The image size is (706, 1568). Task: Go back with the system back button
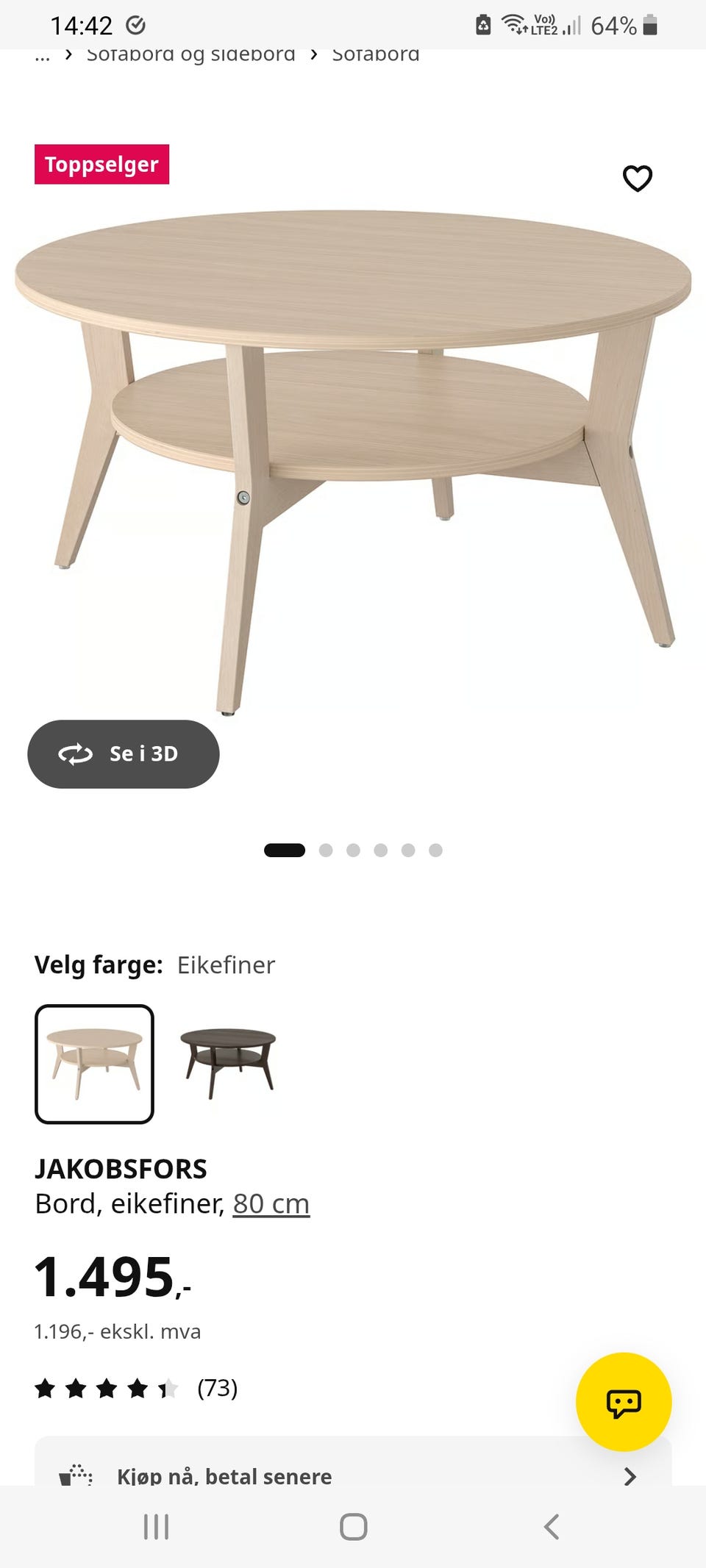(552, 1527)
